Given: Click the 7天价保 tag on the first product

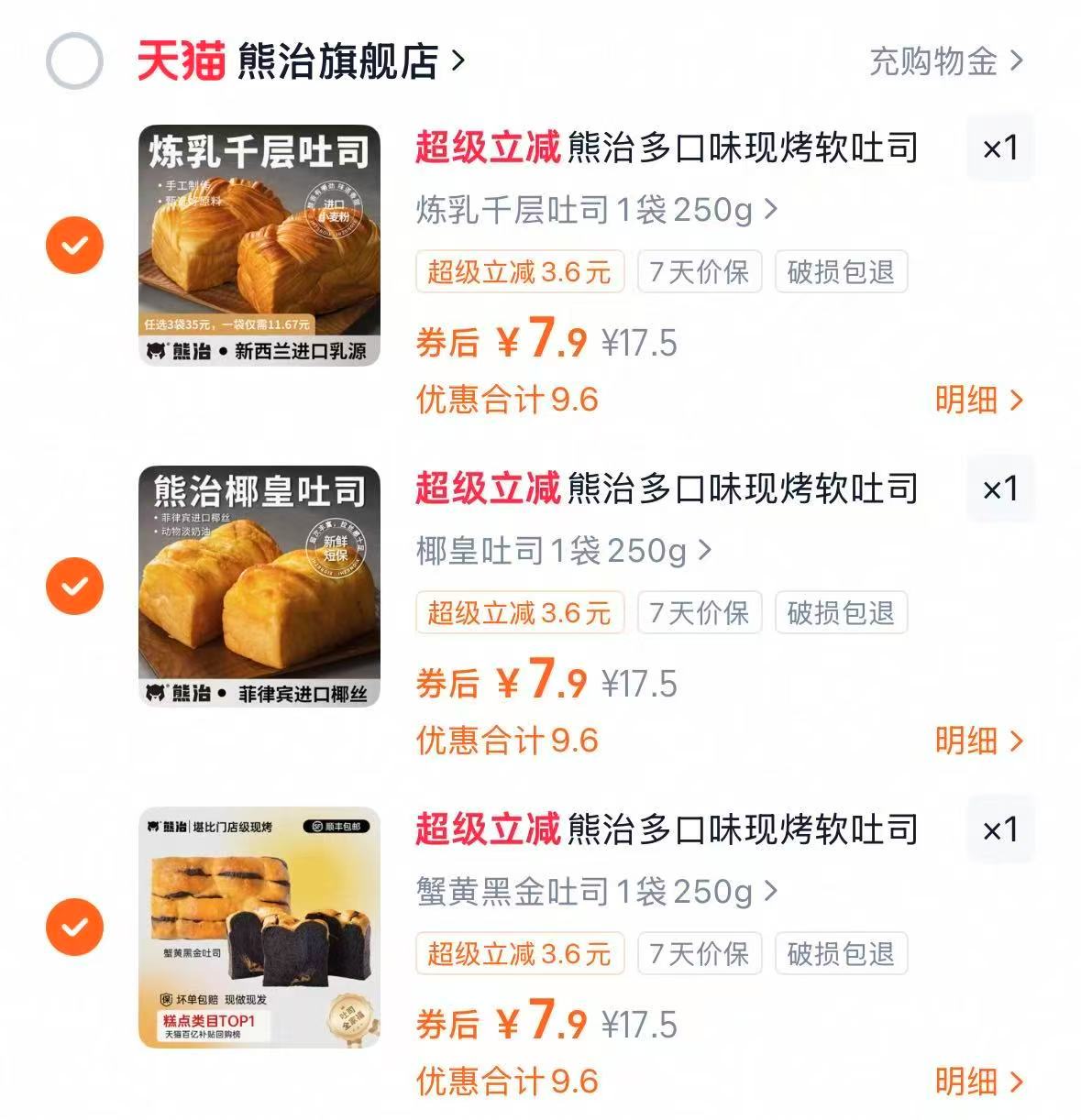Looking at the screenshot, I should [699, 272].
